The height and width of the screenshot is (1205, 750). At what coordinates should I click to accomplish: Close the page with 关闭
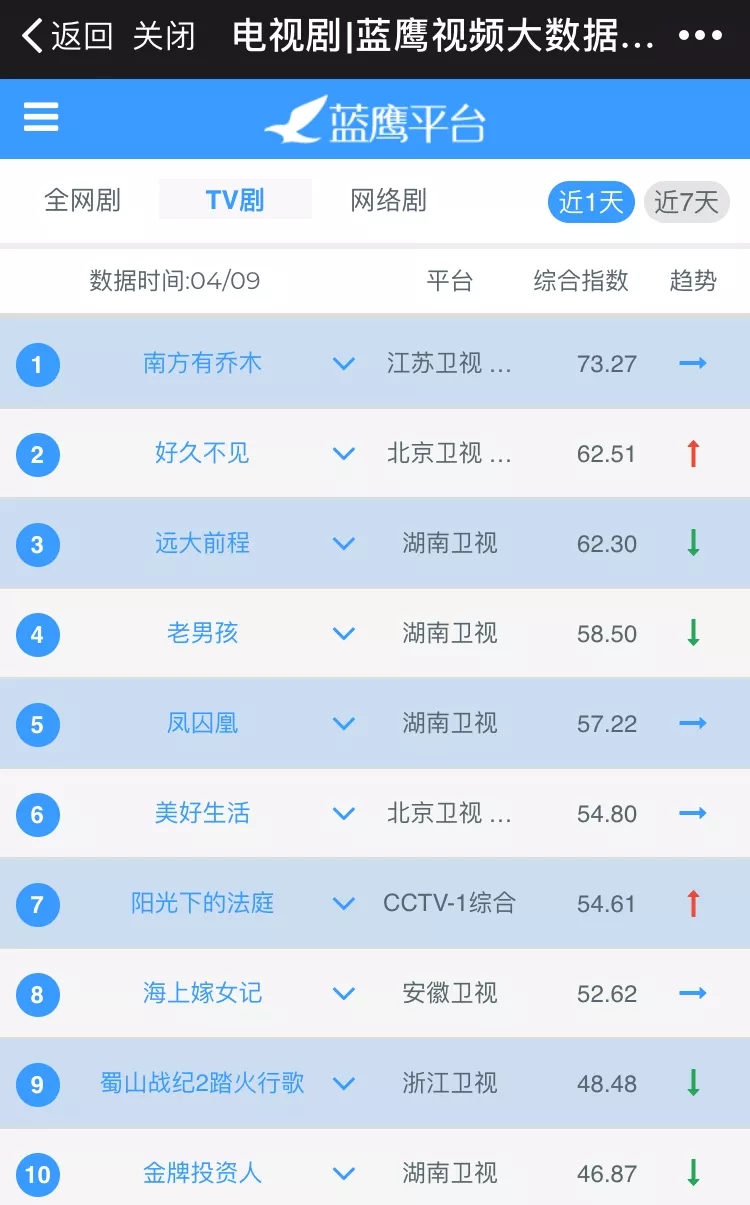[164, 37]
